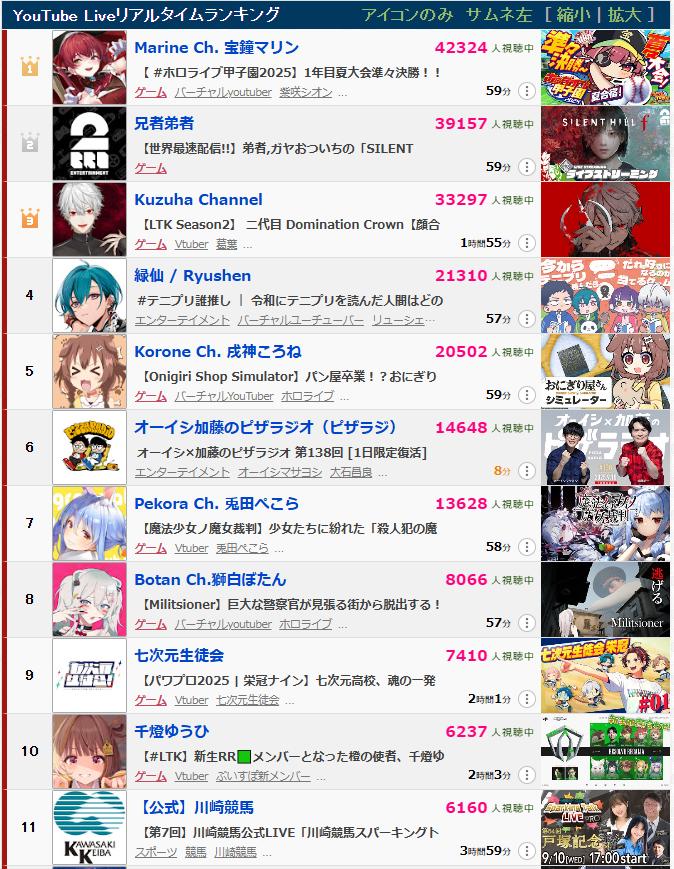Open the overflow menu for Korone Ch. stream
Image resolution: width=674 pixels, height=869 pixels.
[x=527, y=395]
